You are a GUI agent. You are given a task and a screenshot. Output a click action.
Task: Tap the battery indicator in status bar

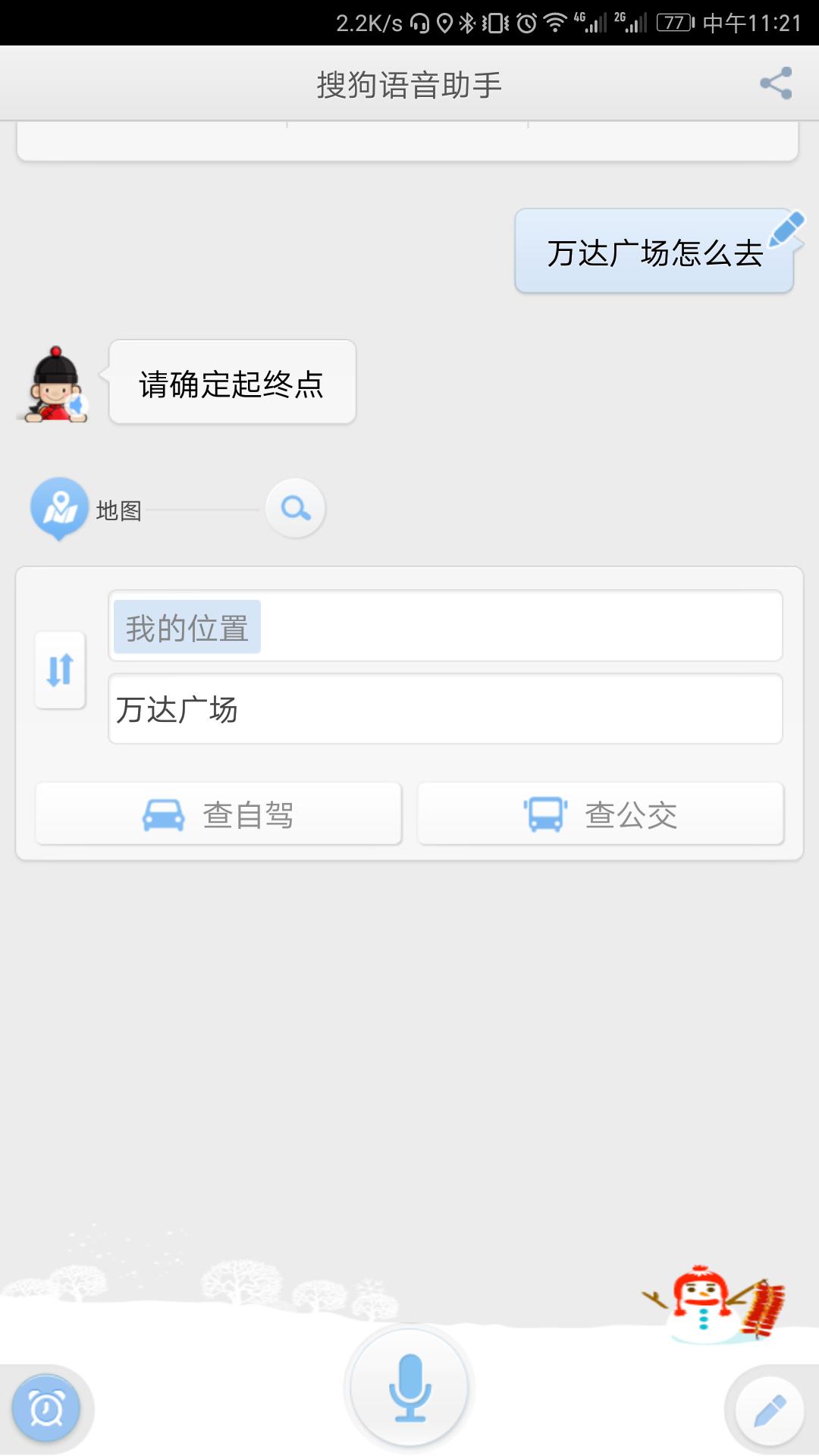(673, 23)
